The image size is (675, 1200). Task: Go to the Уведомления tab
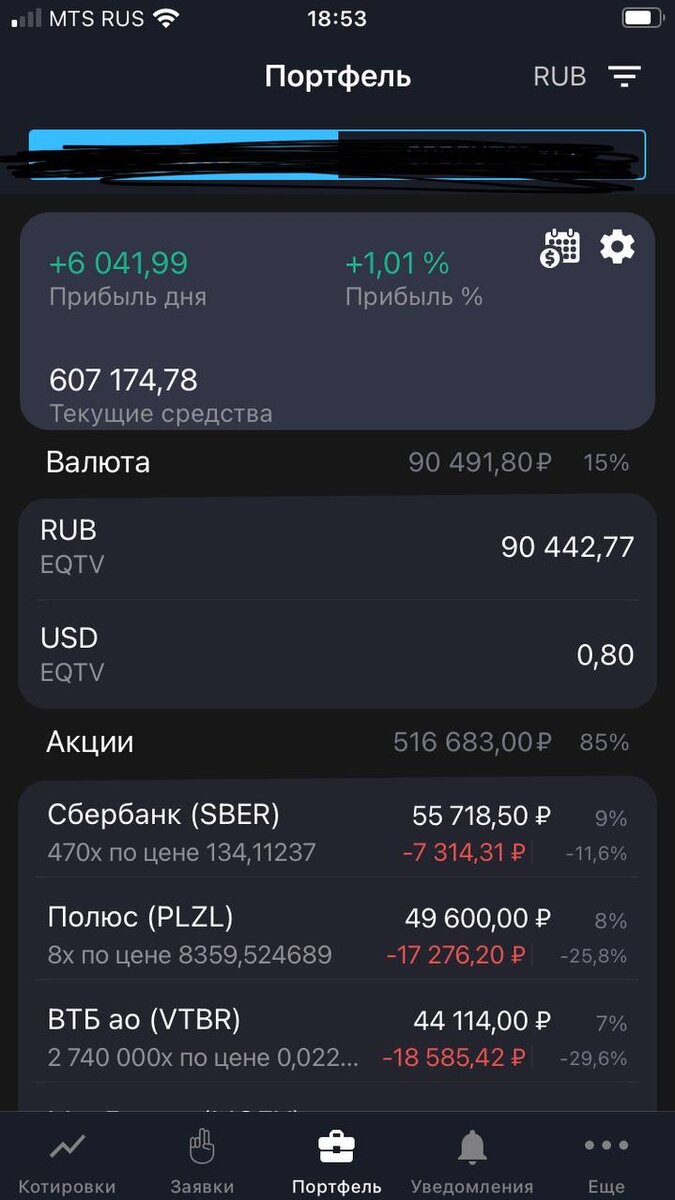tap(472, 1163)
